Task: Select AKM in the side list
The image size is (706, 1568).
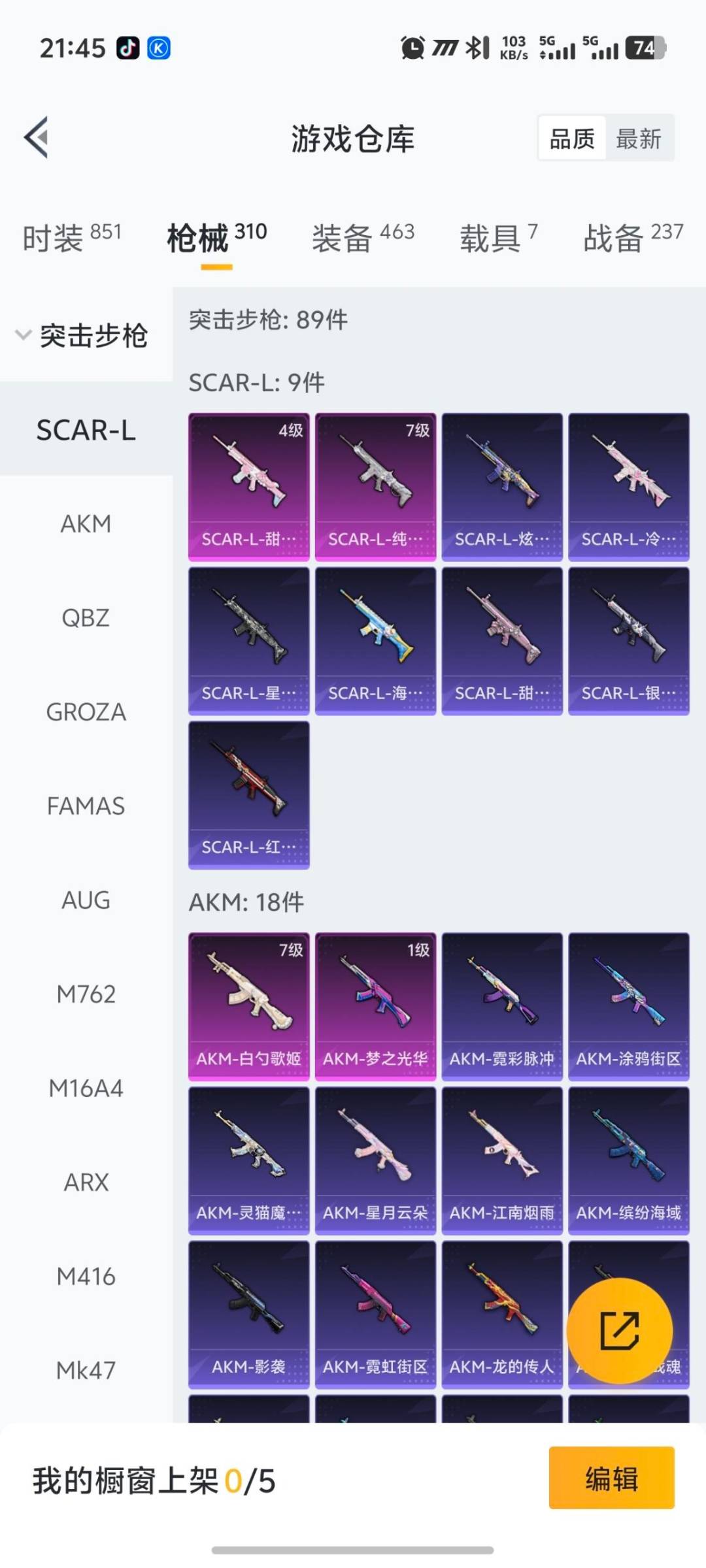Action: [x=86, y=524]
